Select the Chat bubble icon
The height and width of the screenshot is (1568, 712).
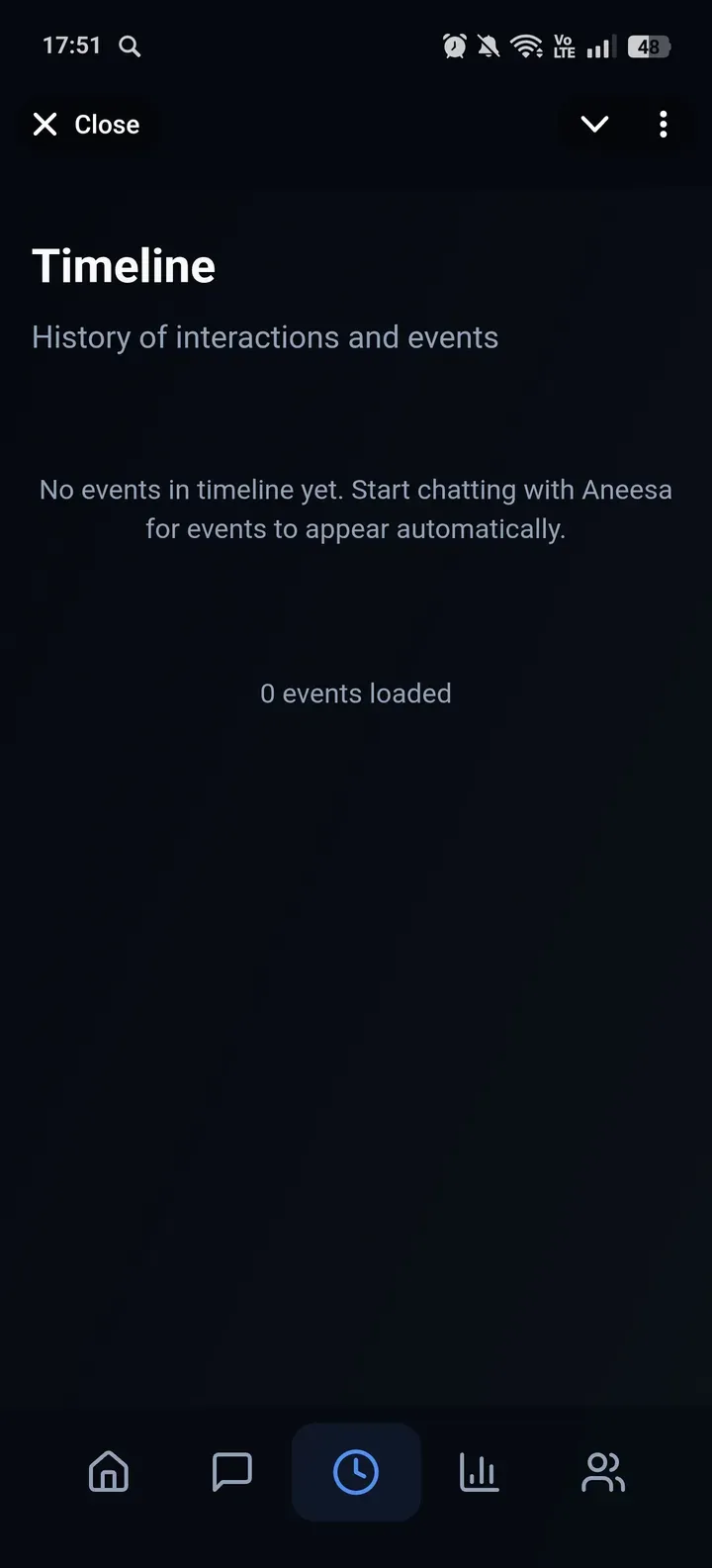pyautogui.click(x=232, y=1472)
